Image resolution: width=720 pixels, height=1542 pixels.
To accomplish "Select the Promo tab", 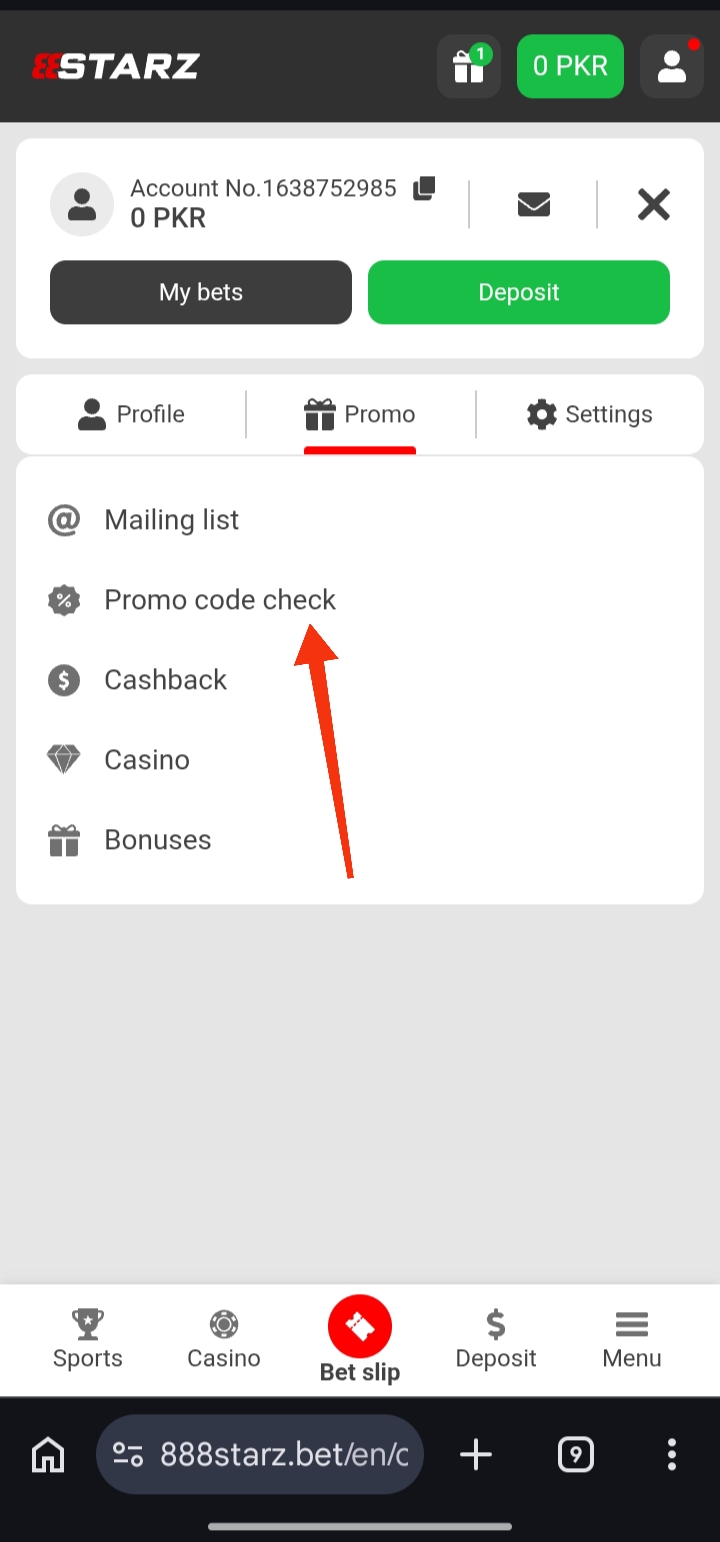I will click(x=360, y=414).
